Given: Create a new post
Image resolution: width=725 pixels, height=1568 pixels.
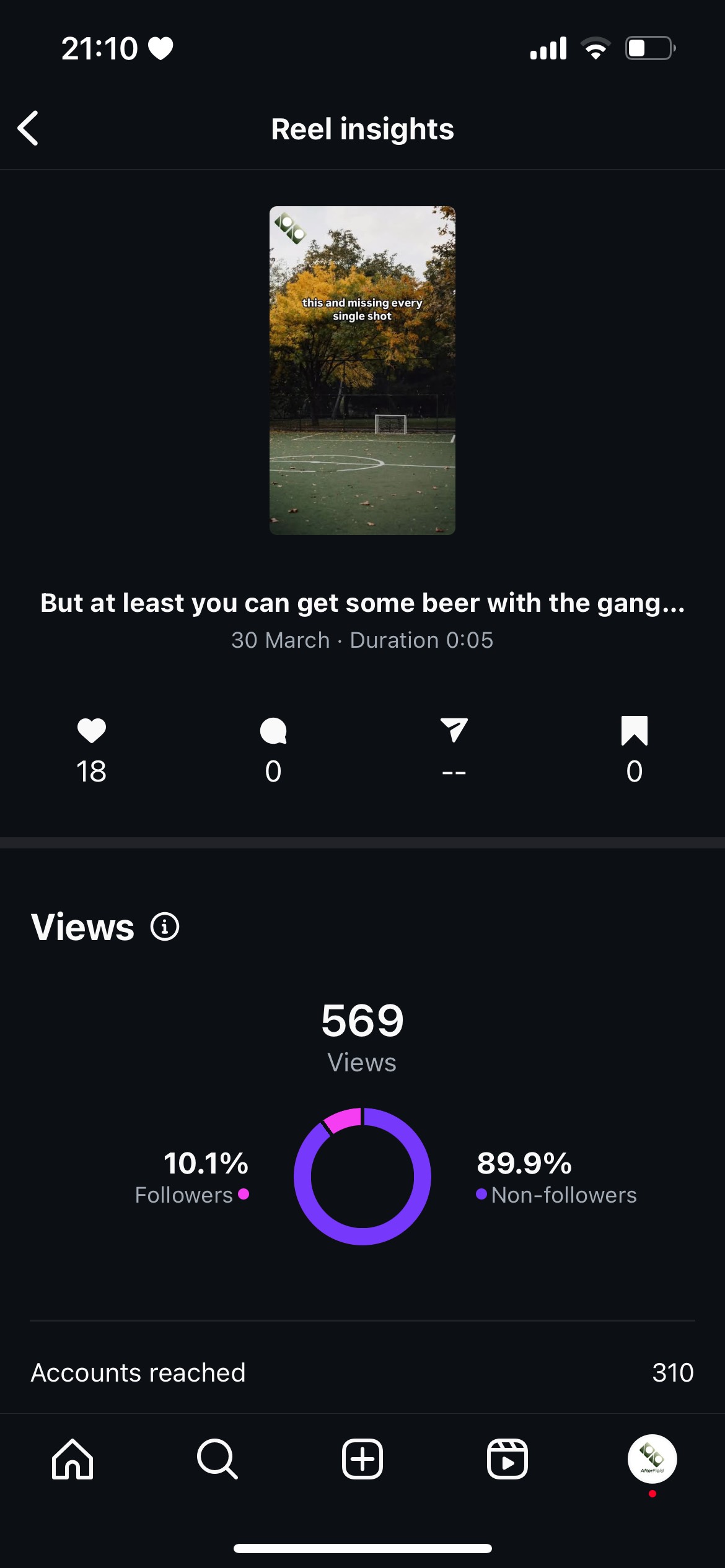Looking at the screenshot, I should (362, 1459).
